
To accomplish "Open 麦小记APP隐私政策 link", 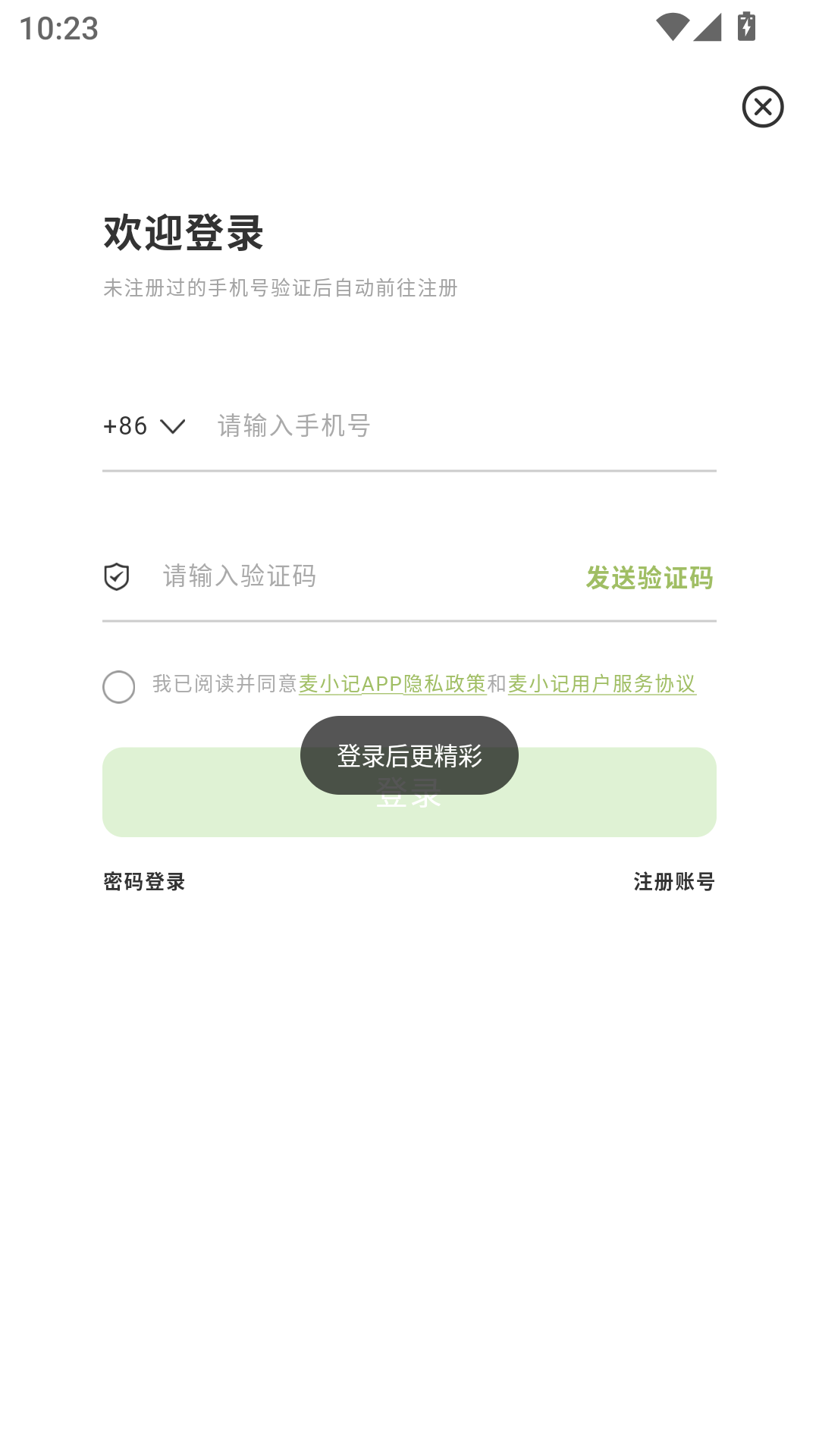I will click(x=391, y=684).
